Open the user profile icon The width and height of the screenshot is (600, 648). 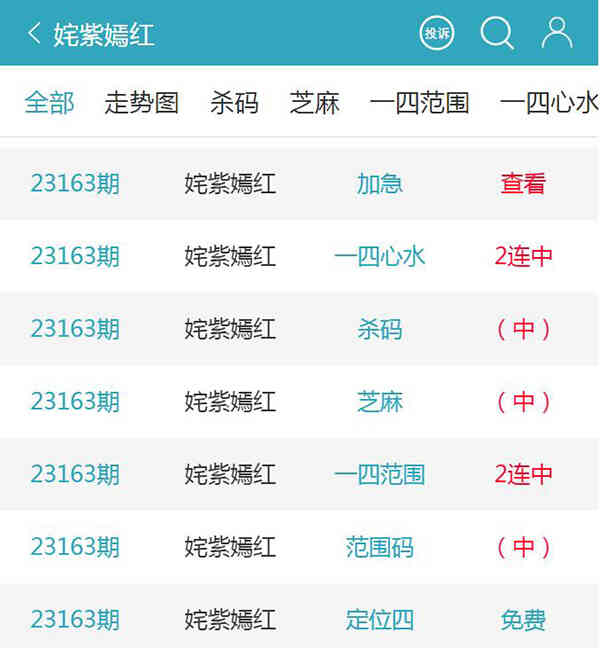557,33
